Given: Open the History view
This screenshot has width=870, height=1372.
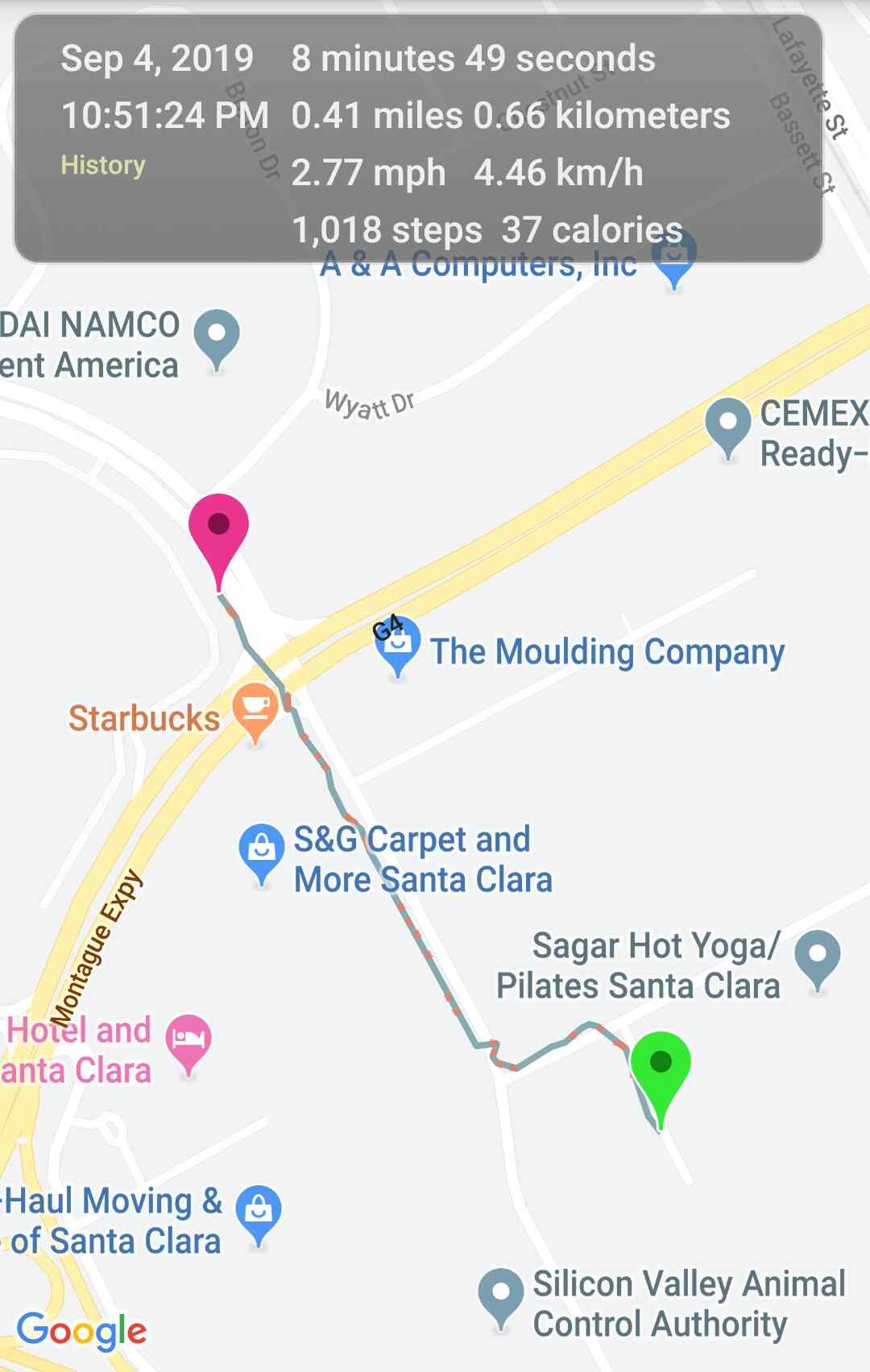Looking at the screenshot, I should click(x=103, y=166).
